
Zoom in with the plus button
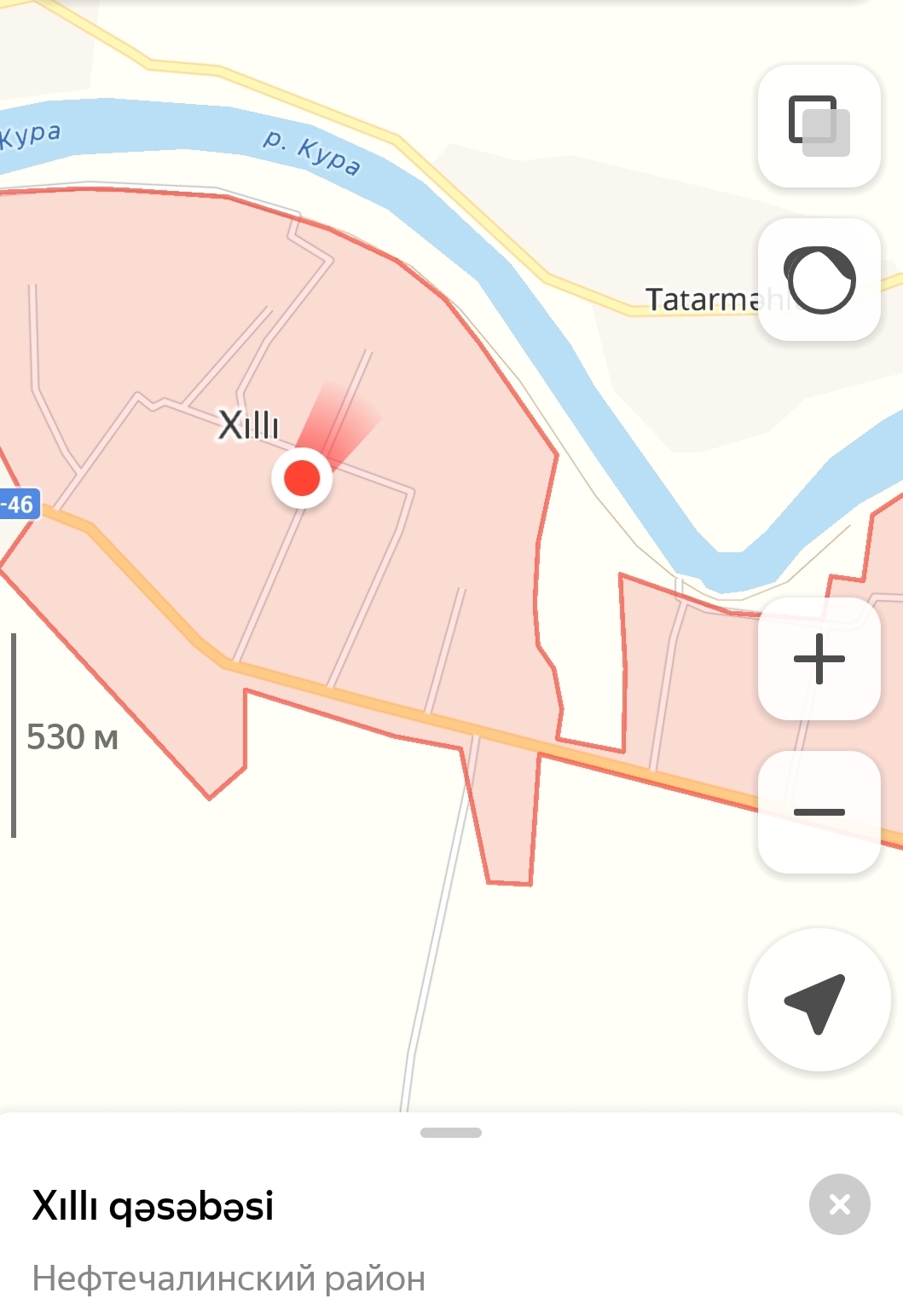(x=819, y=659)
